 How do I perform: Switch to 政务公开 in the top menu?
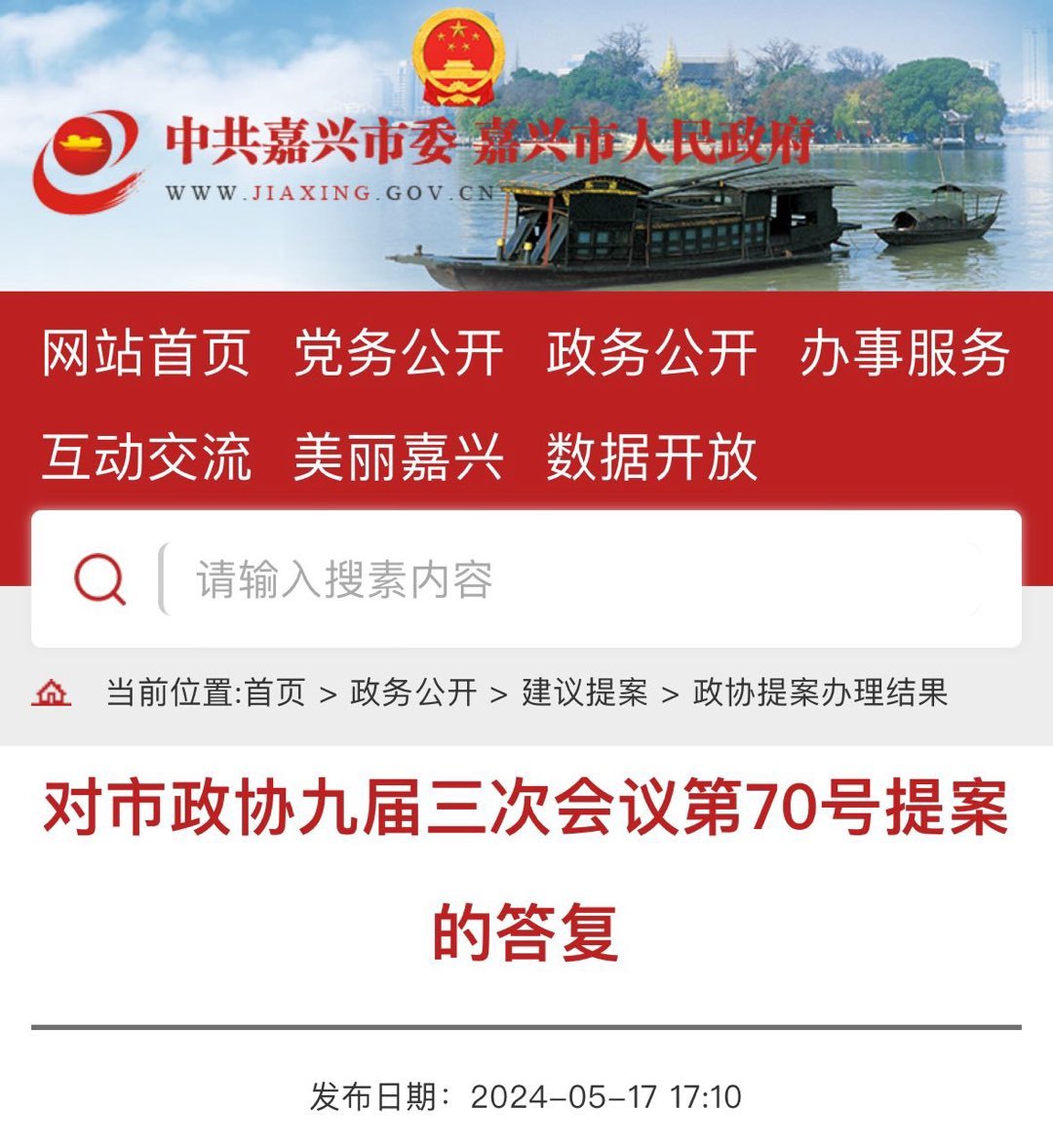point(651,353)
